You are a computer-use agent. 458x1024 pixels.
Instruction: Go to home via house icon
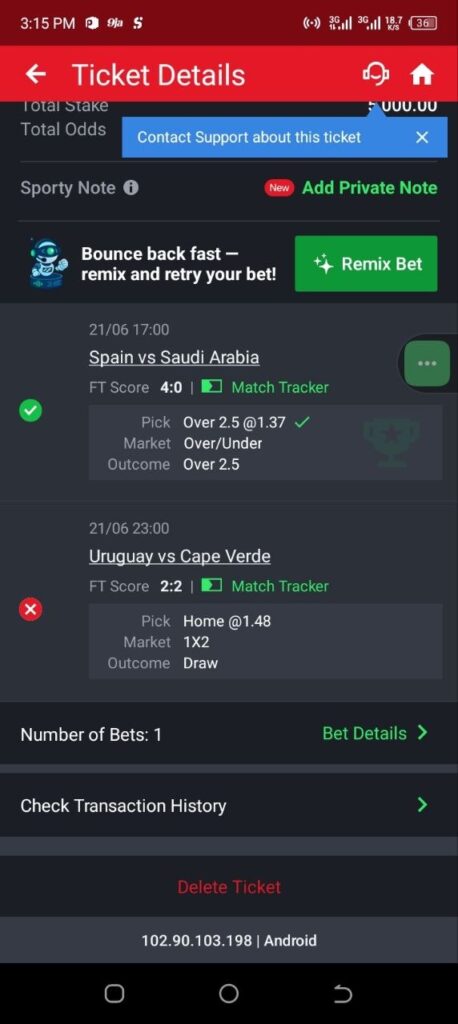(x=421, y=75)
